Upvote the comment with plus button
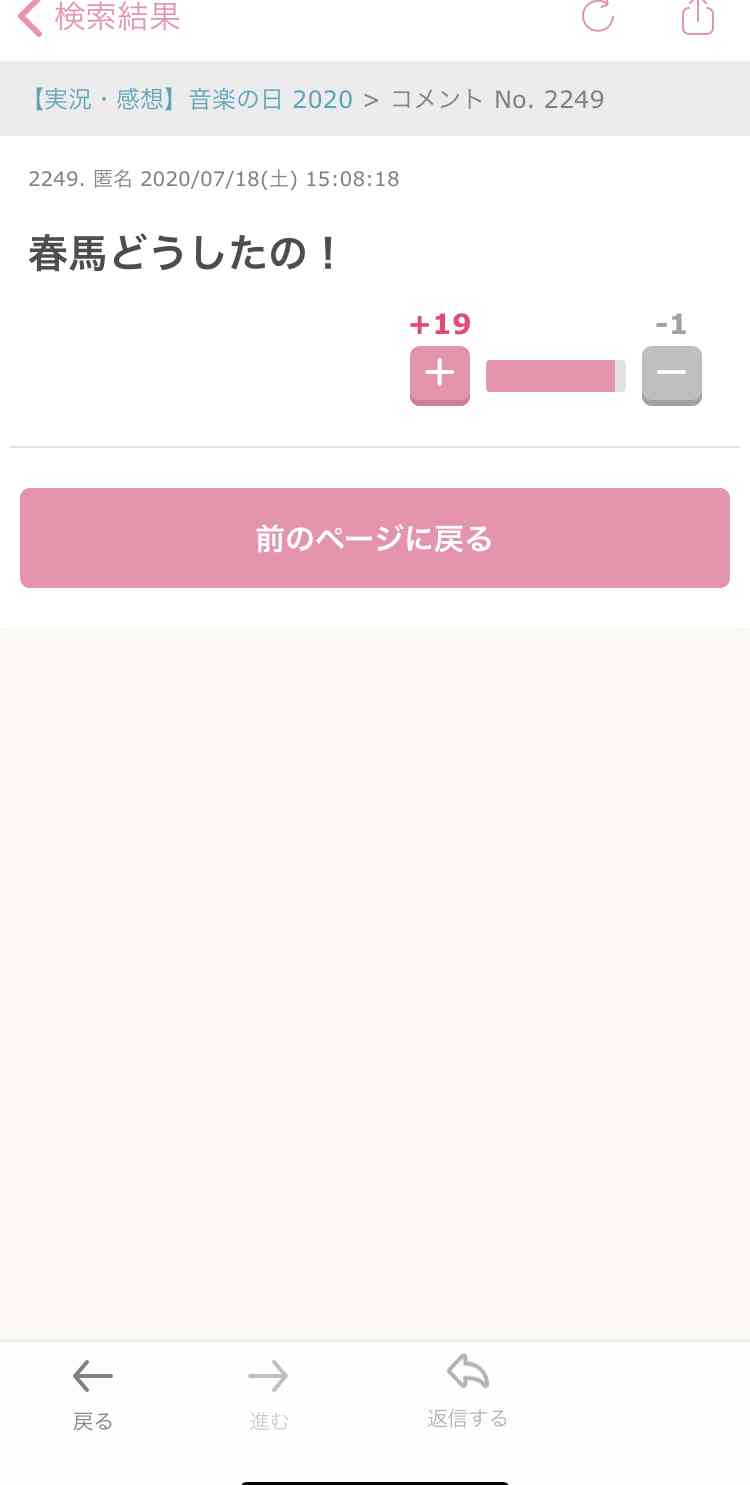Image resolution: width=750 pixels, height=1485 pixels. (x=439, y=375)
